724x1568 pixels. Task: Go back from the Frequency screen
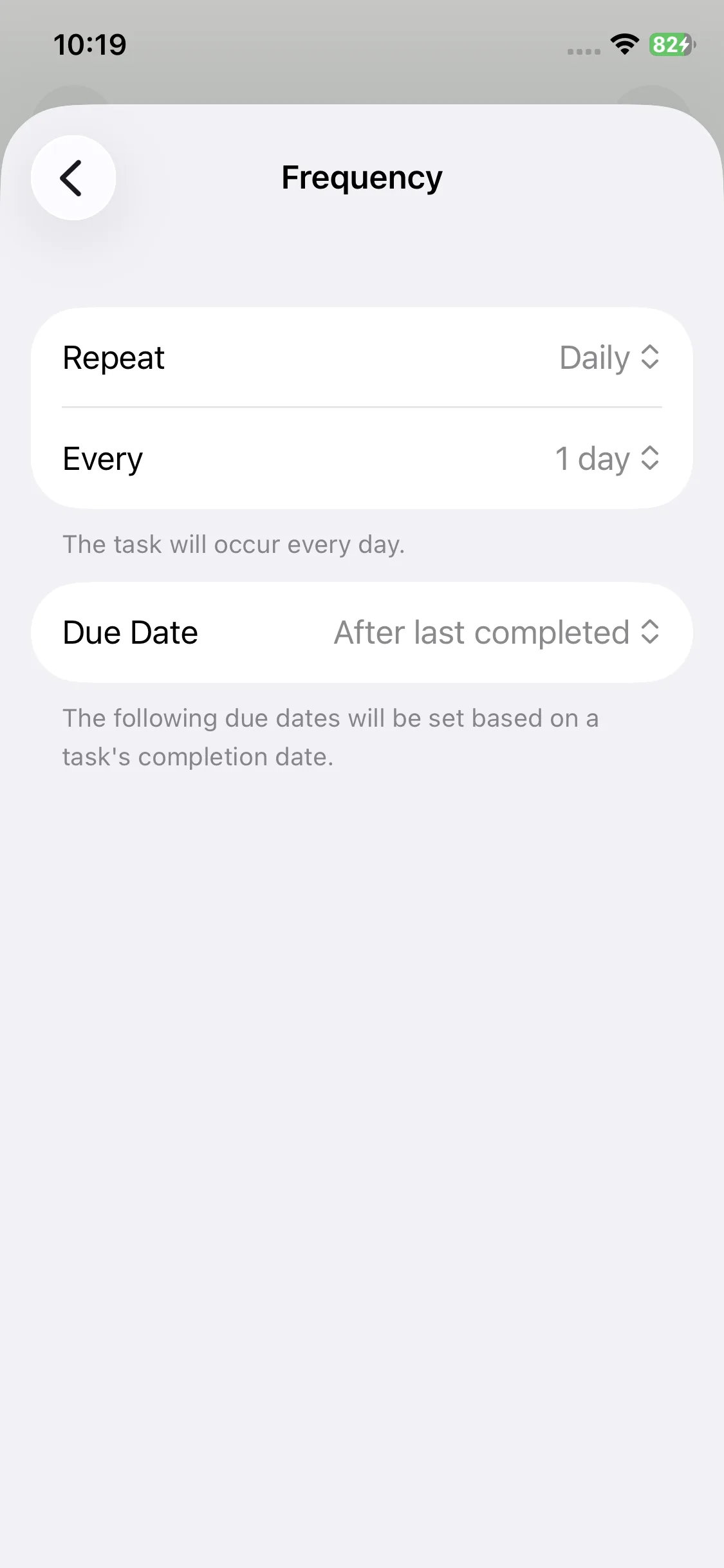(73, 178)
